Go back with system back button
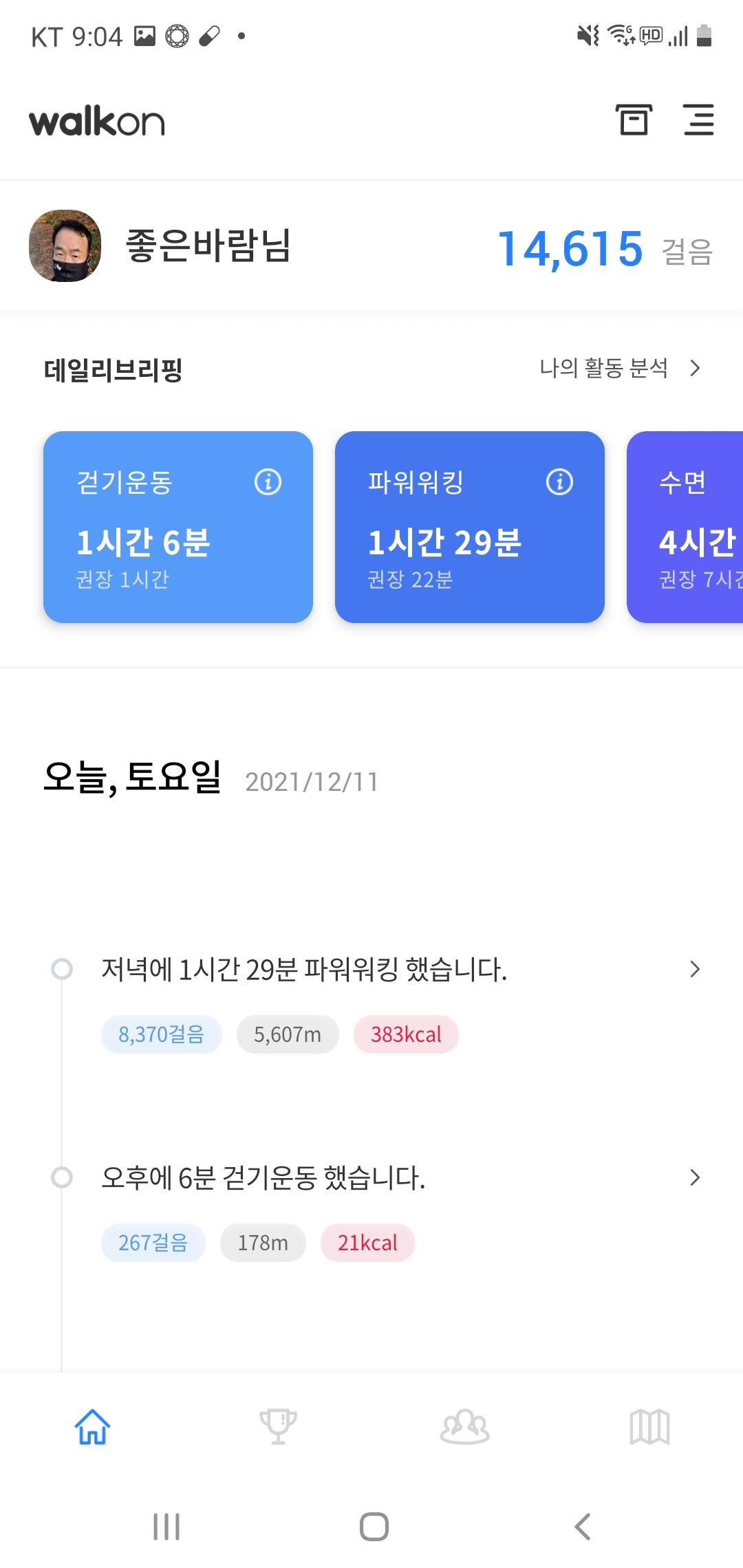Viewport: 743px width, 1568px height. tap(582, 1527)
